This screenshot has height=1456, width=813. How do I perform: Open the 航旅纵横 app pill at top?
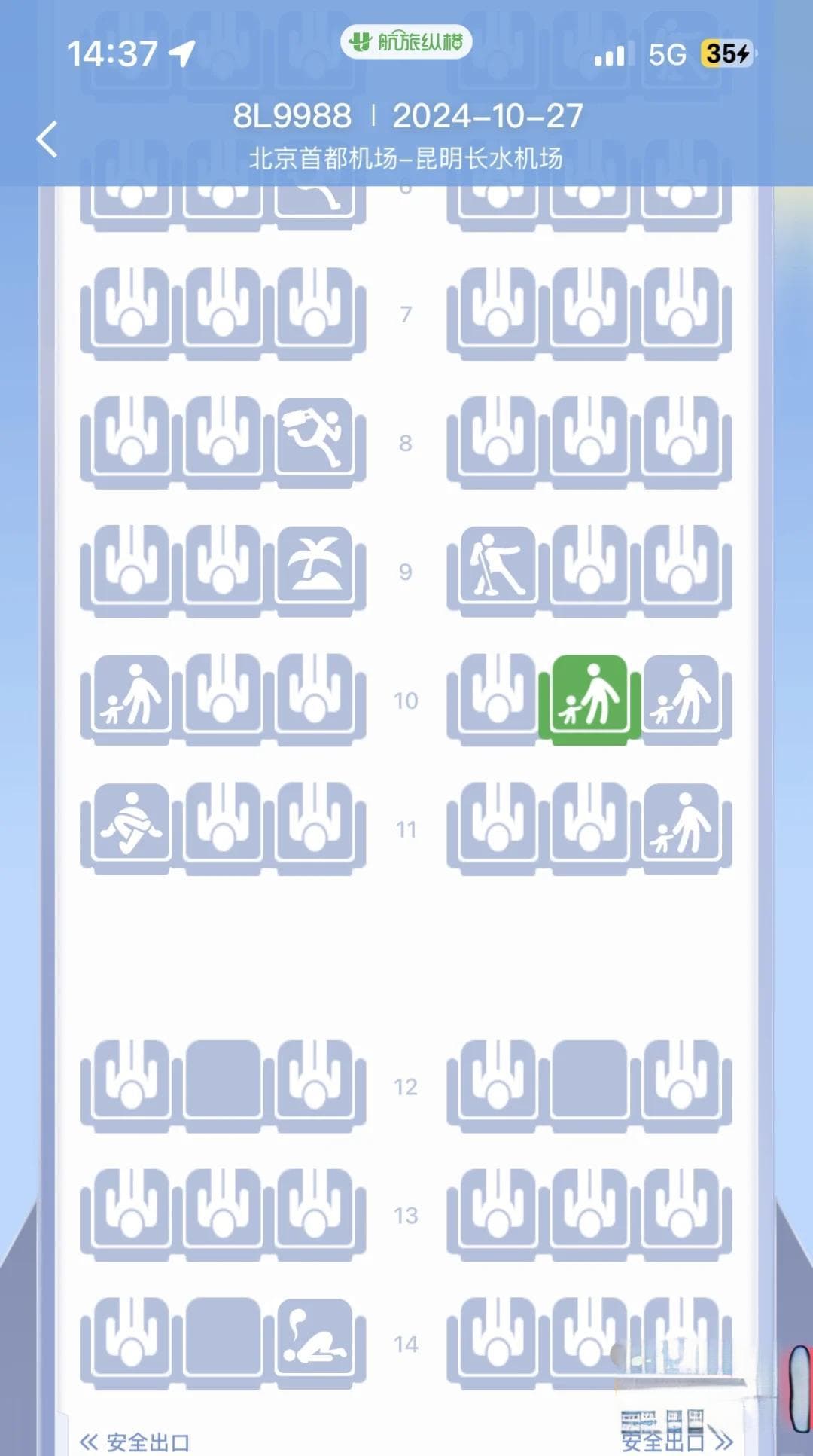pos(406,42)
